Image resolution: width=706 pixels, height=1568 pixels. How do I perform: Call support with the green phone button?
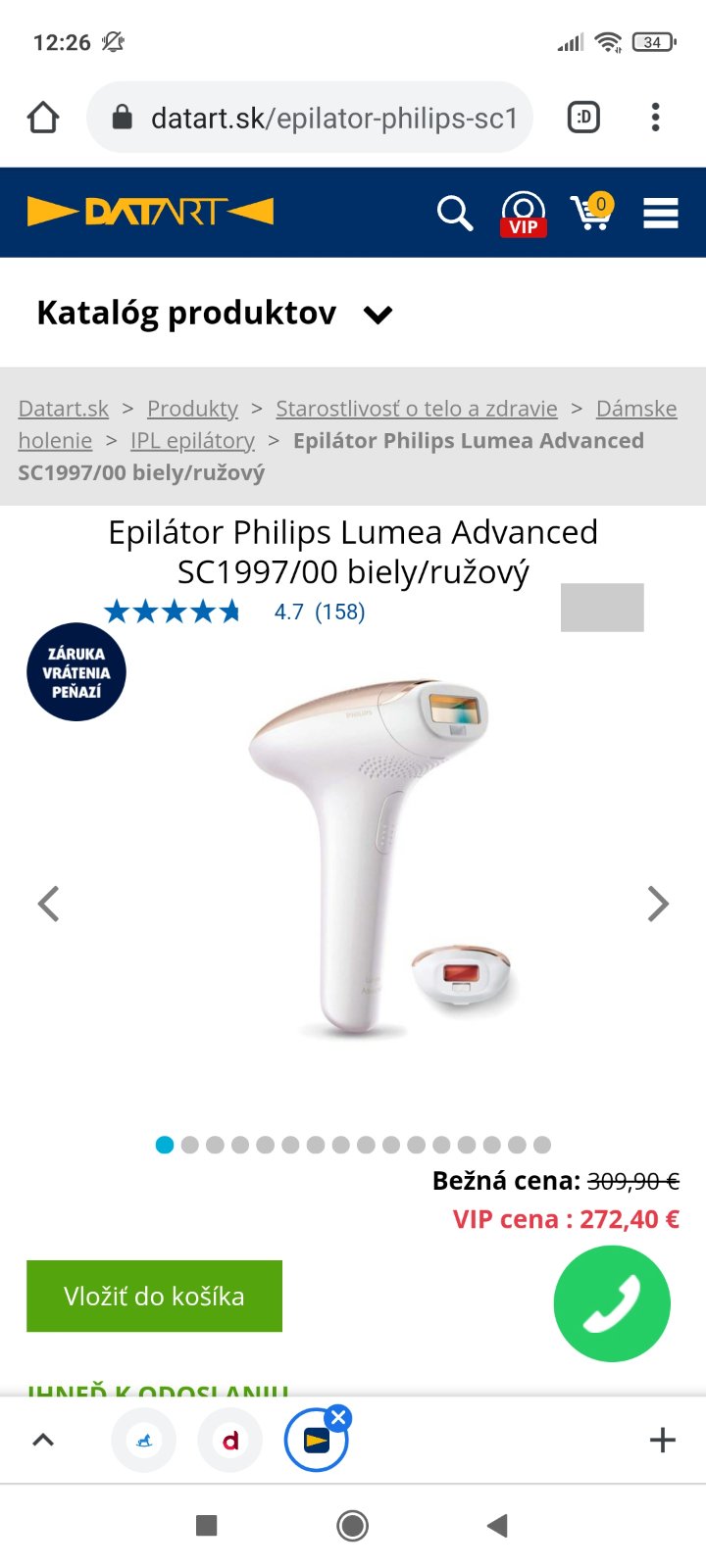tap(612, 1303)
